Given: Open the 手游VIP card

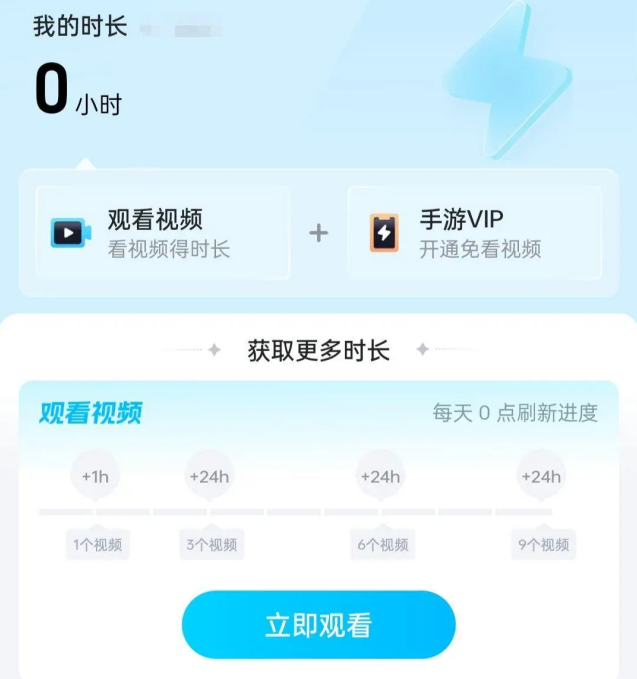Looking at the screenshot, I should pos(475,233).
